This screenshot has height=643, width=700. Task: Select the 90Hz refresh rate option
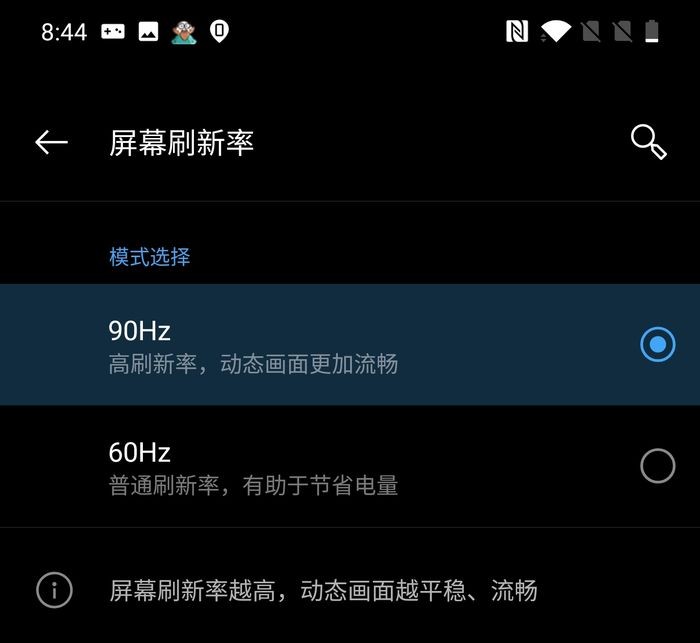click(656, 345)
